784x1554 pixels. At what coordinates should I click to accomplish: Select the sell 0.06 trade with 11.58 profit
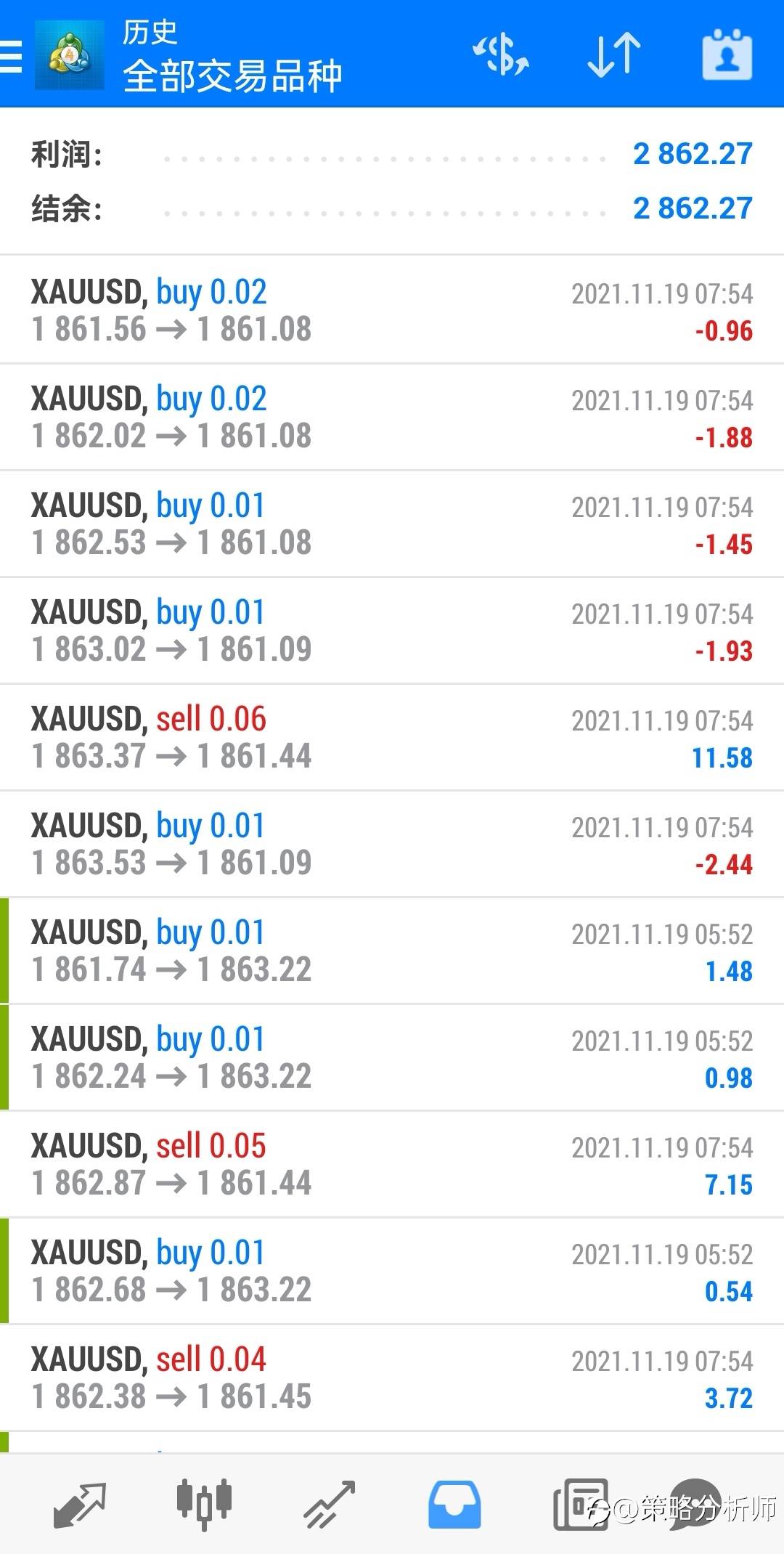(x=392, y=737)
